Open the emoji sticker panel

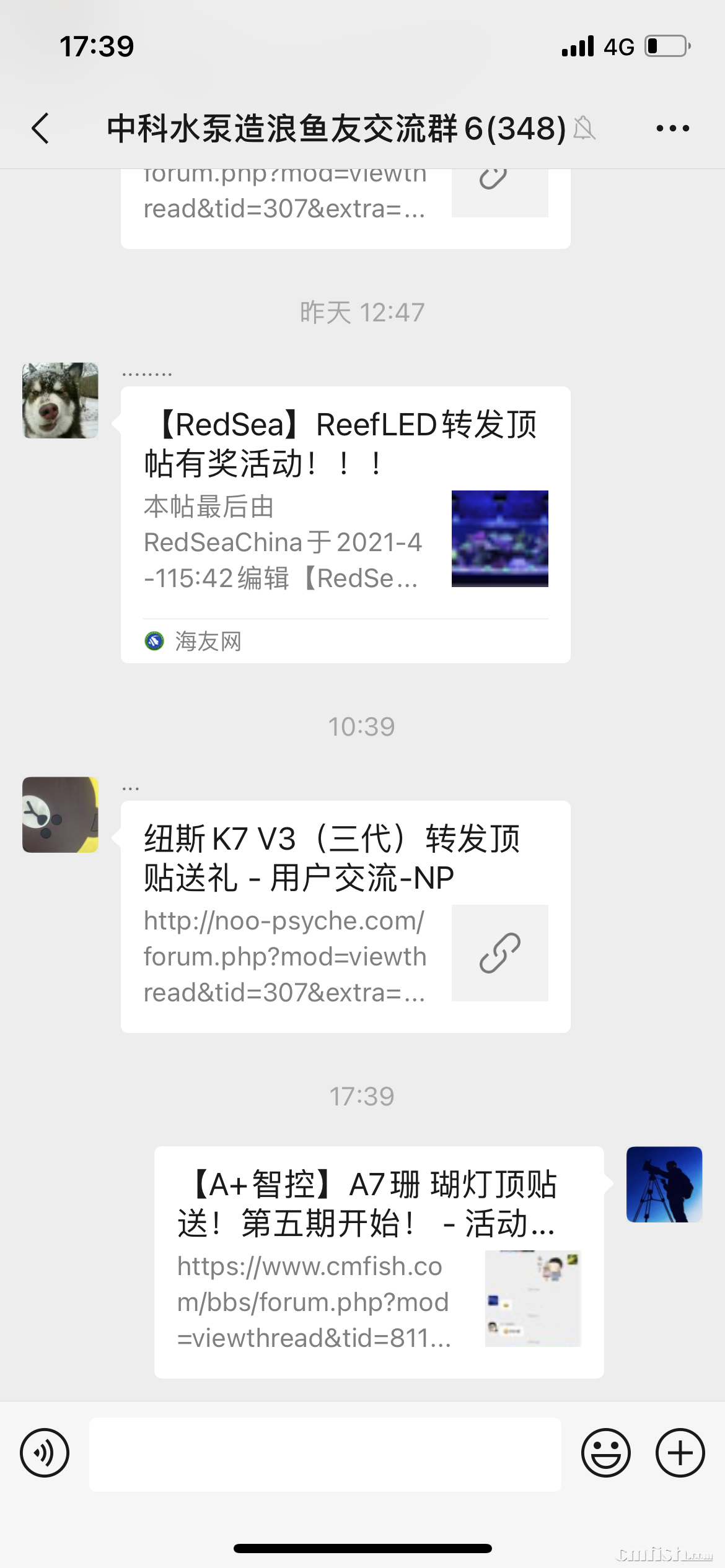pos(605,1453)
